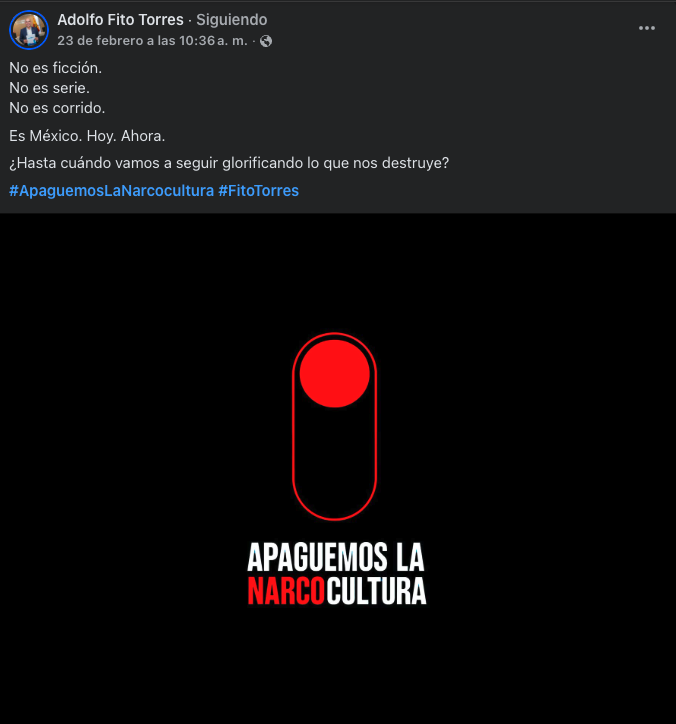The image size is (676, 724).
Task: Open hashtag #ApaguemosLaNarcocultura
Action: click(x=111, y=190)
